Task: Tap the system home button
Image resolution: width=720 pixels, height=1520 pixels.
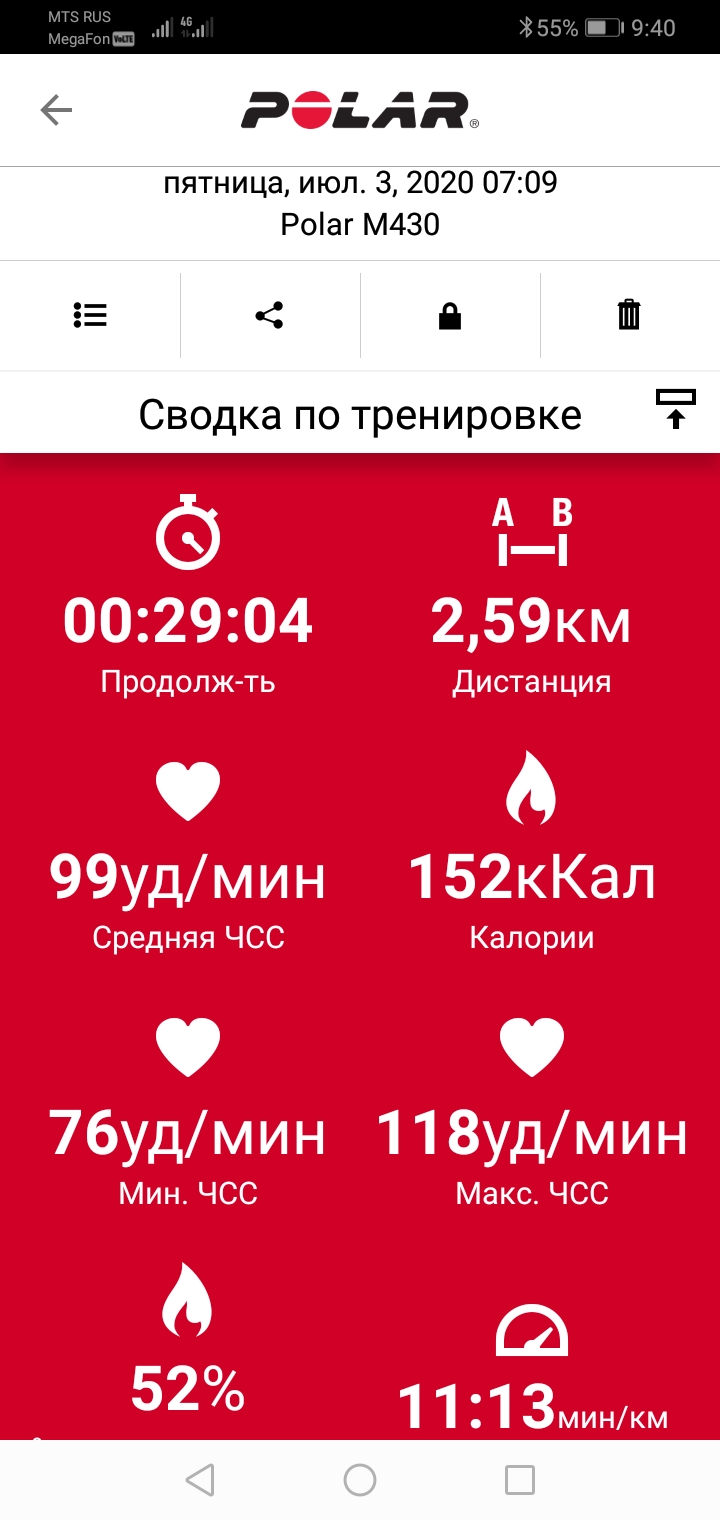Action: point(360,1479)
